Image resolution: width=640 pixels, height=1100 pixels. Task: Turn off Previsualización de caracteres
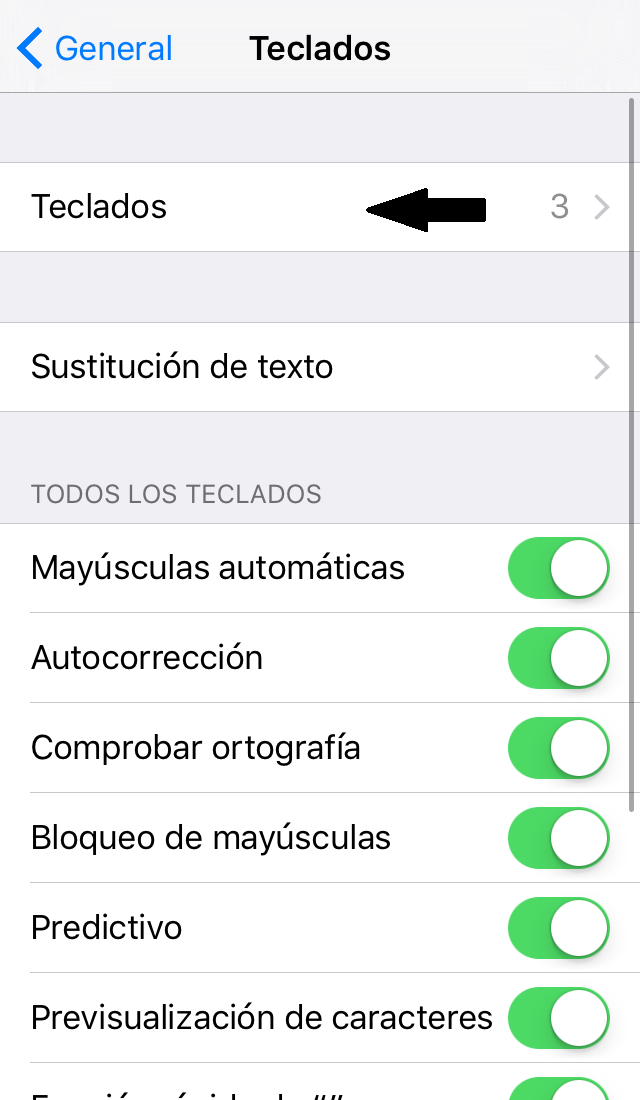click(559, 1018)
